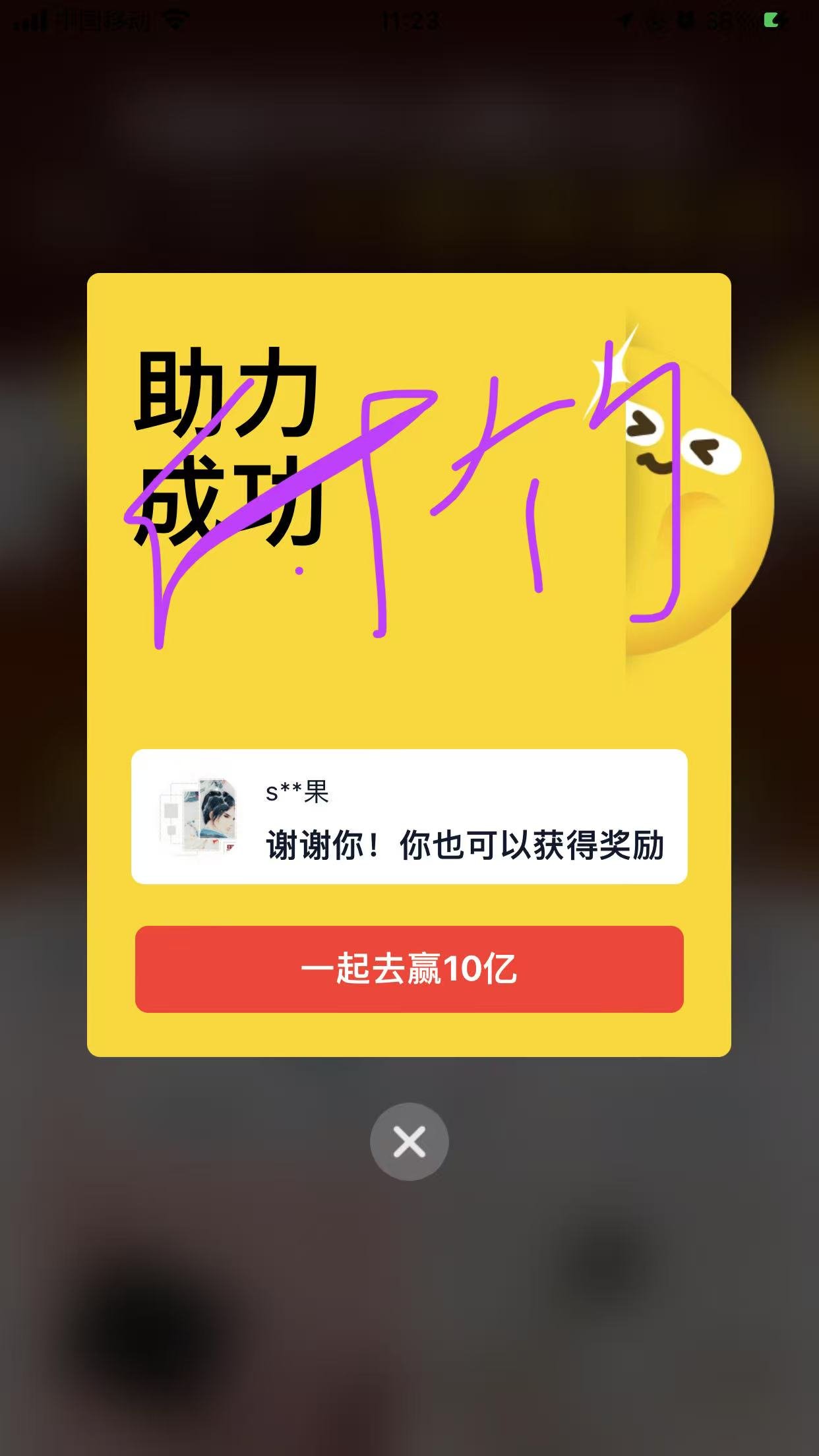Tap the red 一起去赢10亿 button
This screenshot has width=819, height=1456.
(409, 969)
